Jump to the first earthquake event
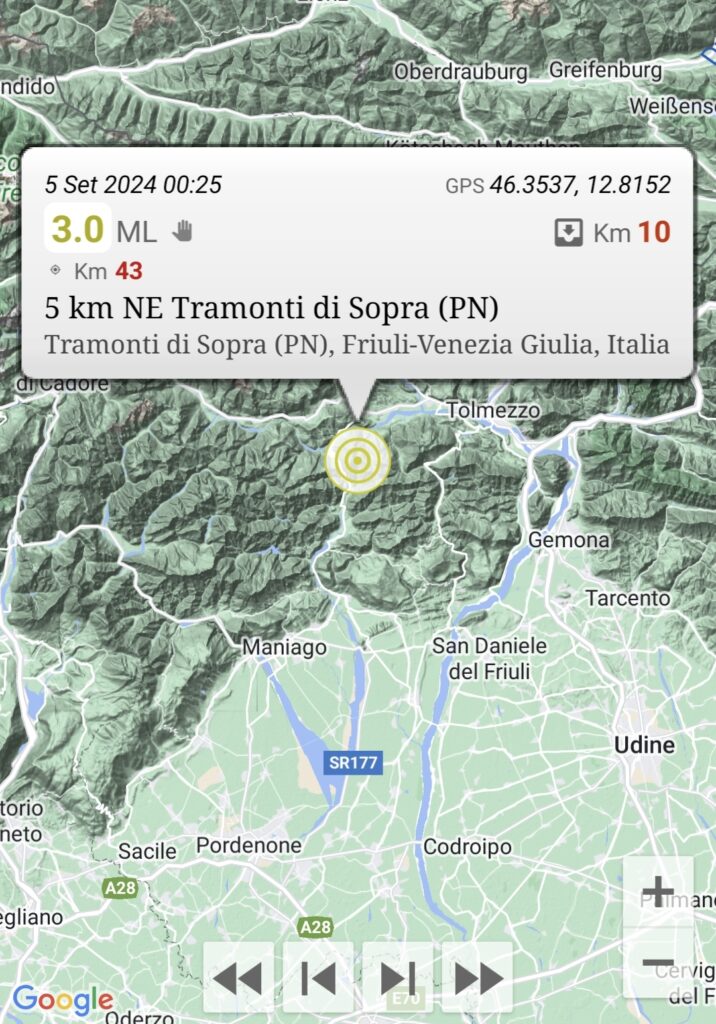Image resolution: width=716 pixels, height=1024 pixels. (x=239, y=977)
